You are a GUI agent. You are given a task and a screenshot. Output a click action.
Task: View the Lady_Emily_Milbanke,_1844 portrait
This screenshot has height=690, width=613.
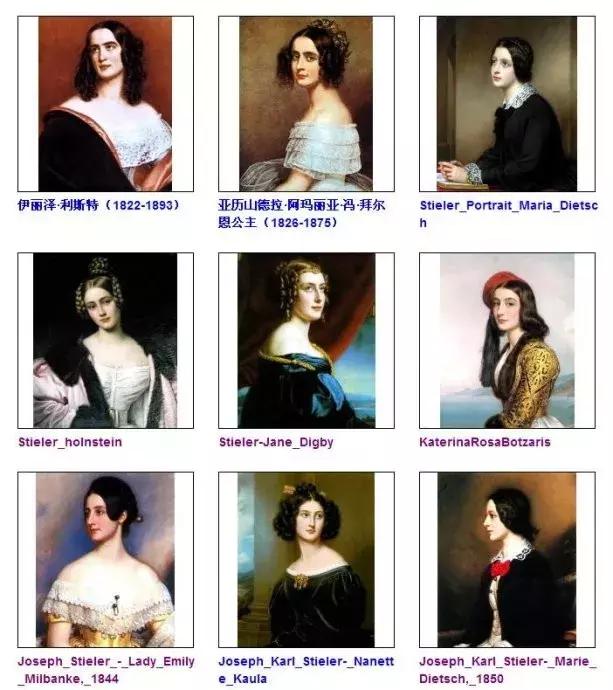pos(105,560)
